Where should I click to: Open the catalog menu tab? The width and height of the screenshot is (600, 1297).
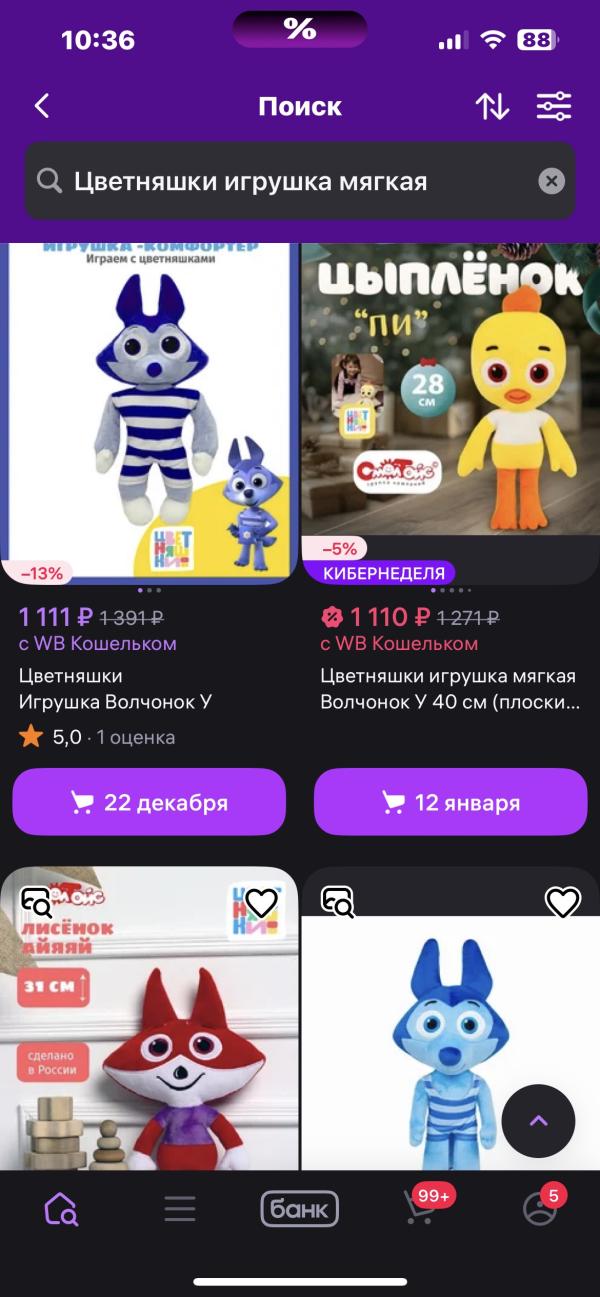pos(180,1209)
